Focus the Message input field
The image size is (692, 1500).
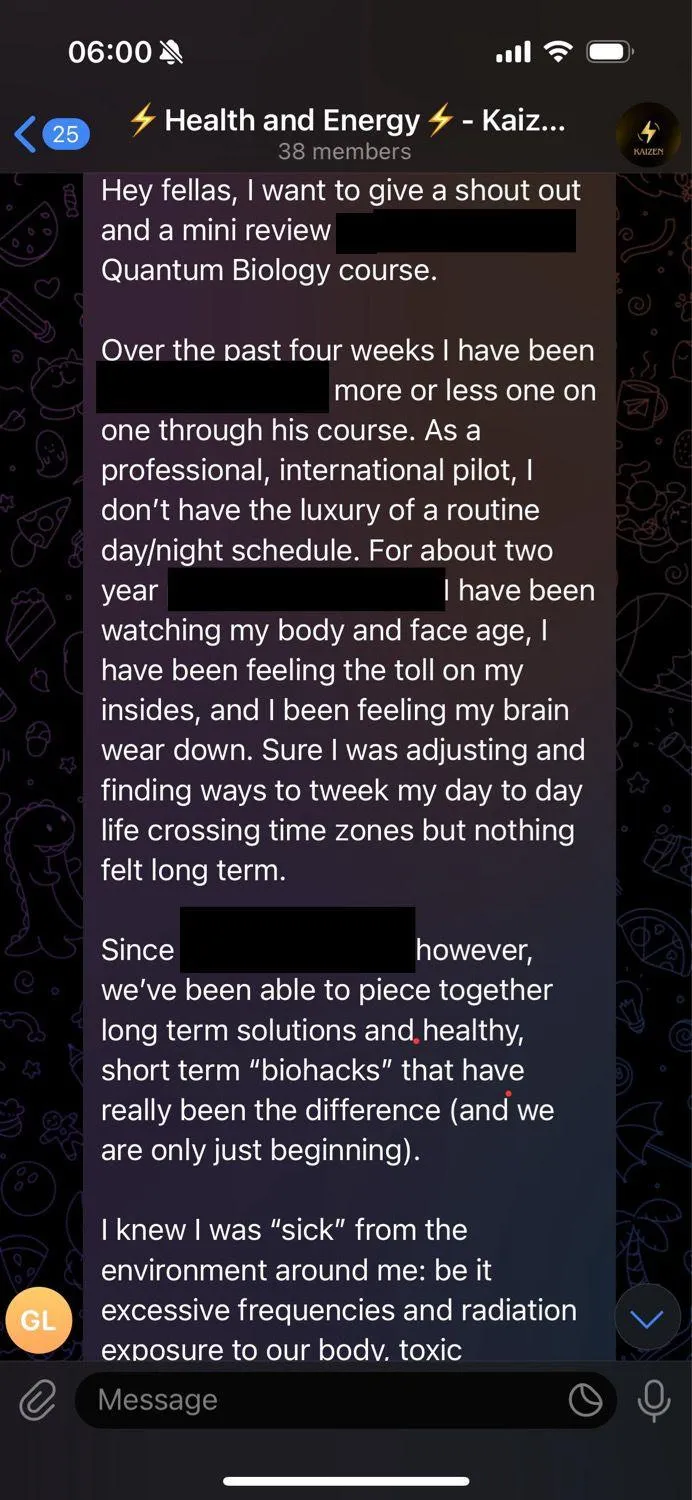[320, 1400]
